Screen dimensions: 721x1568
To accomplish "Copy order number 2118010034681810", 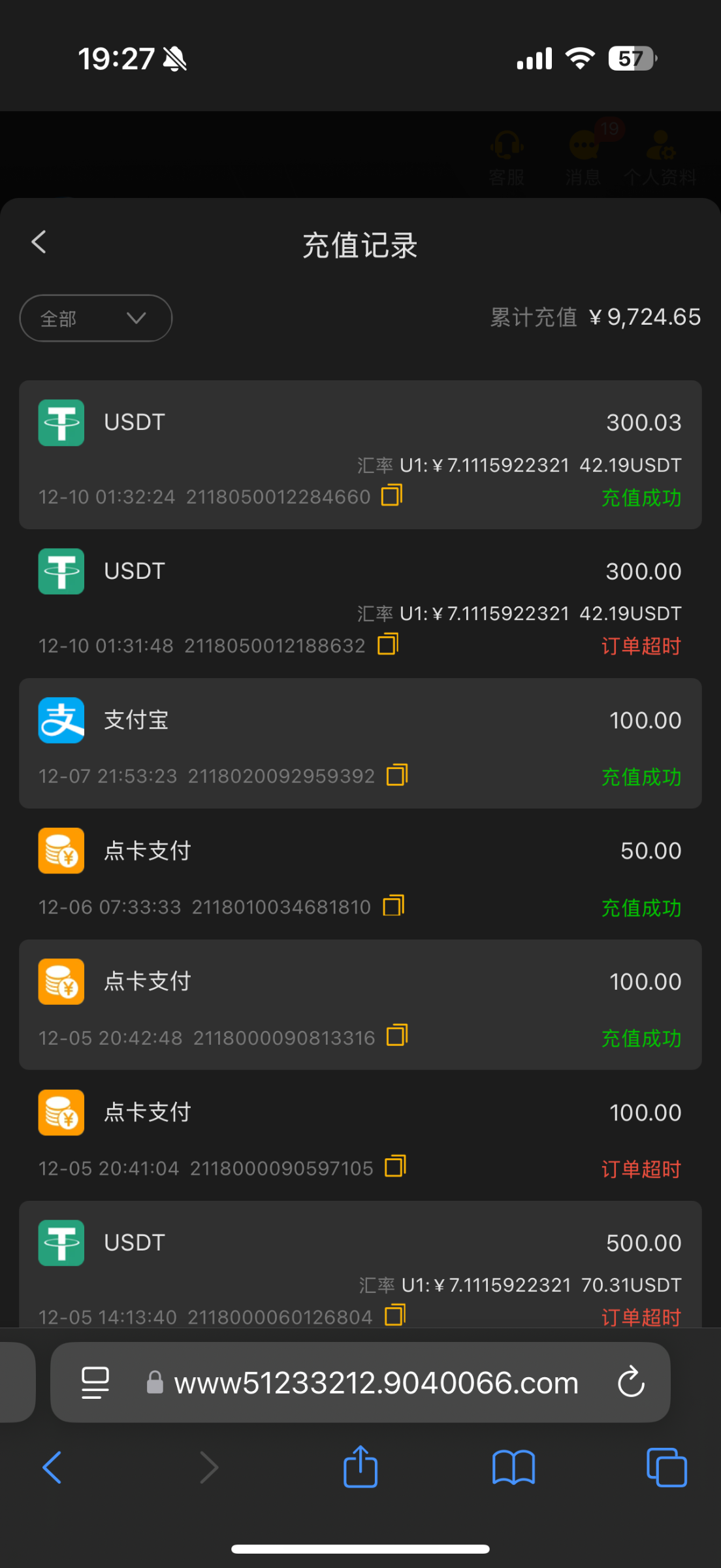I will tap(393, 906).
